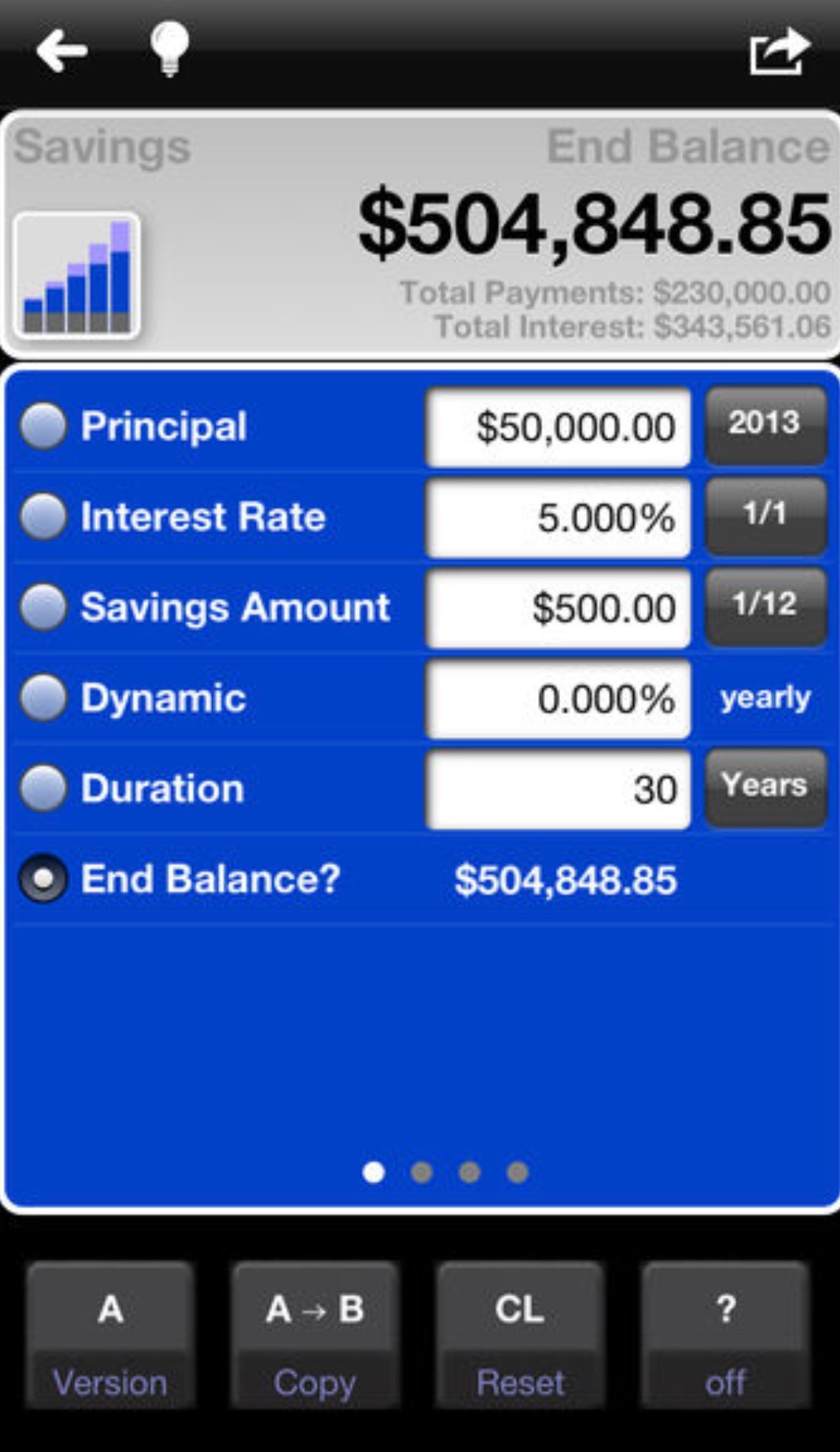Open the light bulb tips icon

pos(170,49)
